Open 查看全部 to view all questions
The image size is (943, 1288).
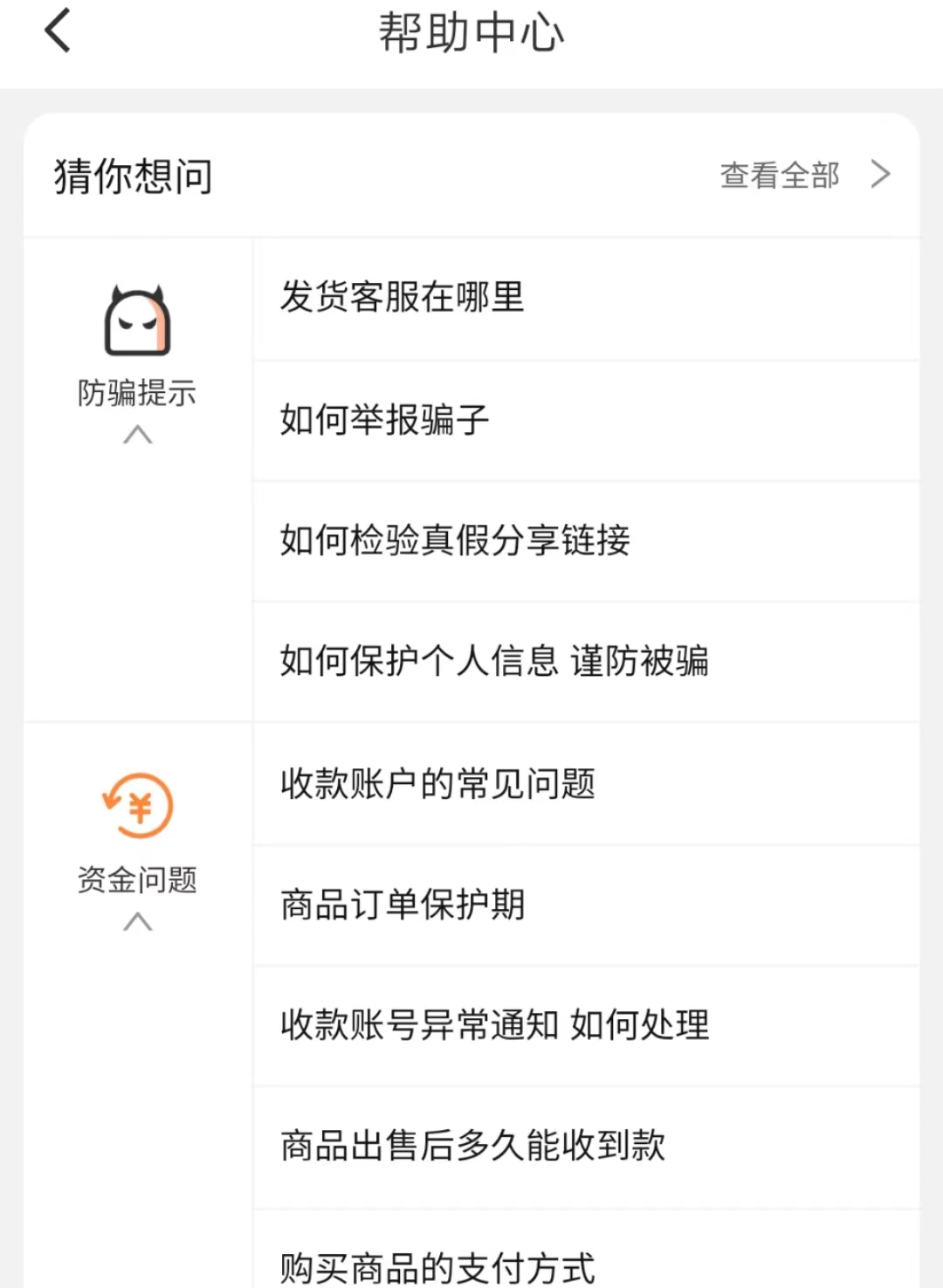(803, 175)
